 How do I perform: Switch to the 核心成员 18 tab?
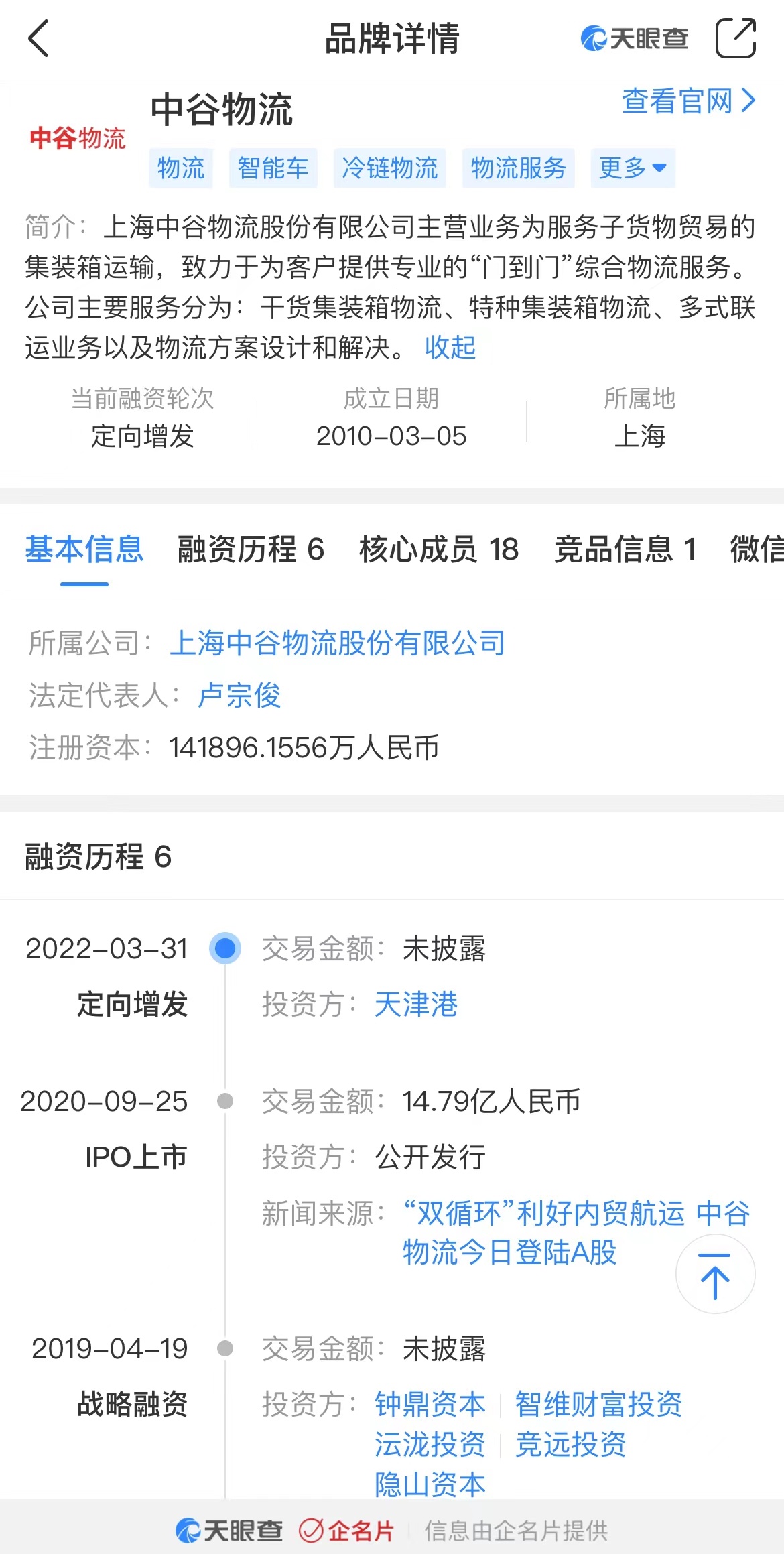click(439, 549)
